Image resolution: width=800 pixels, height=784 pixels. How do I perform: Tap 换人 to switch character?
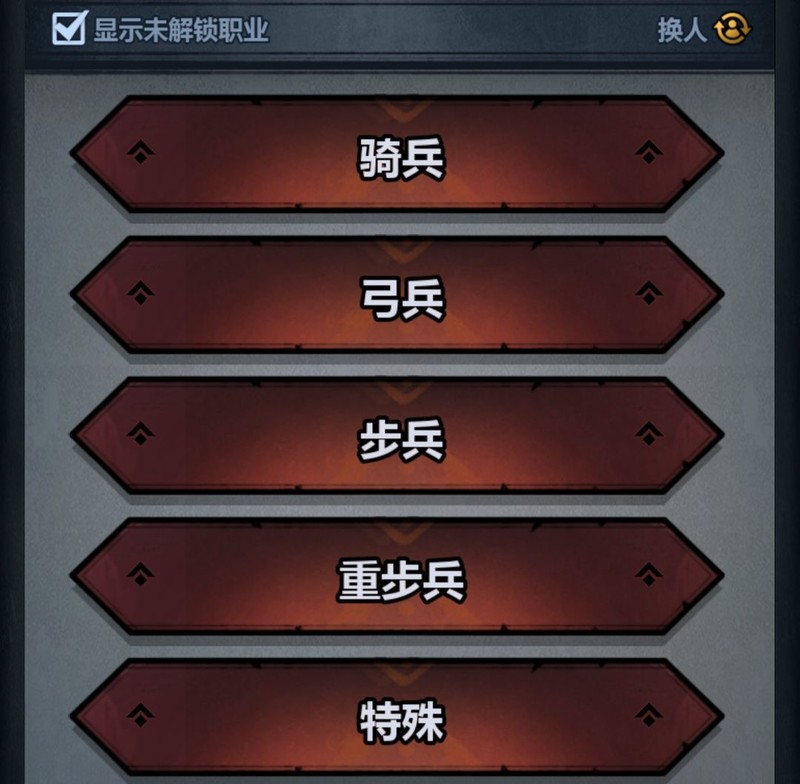[705, 29]
